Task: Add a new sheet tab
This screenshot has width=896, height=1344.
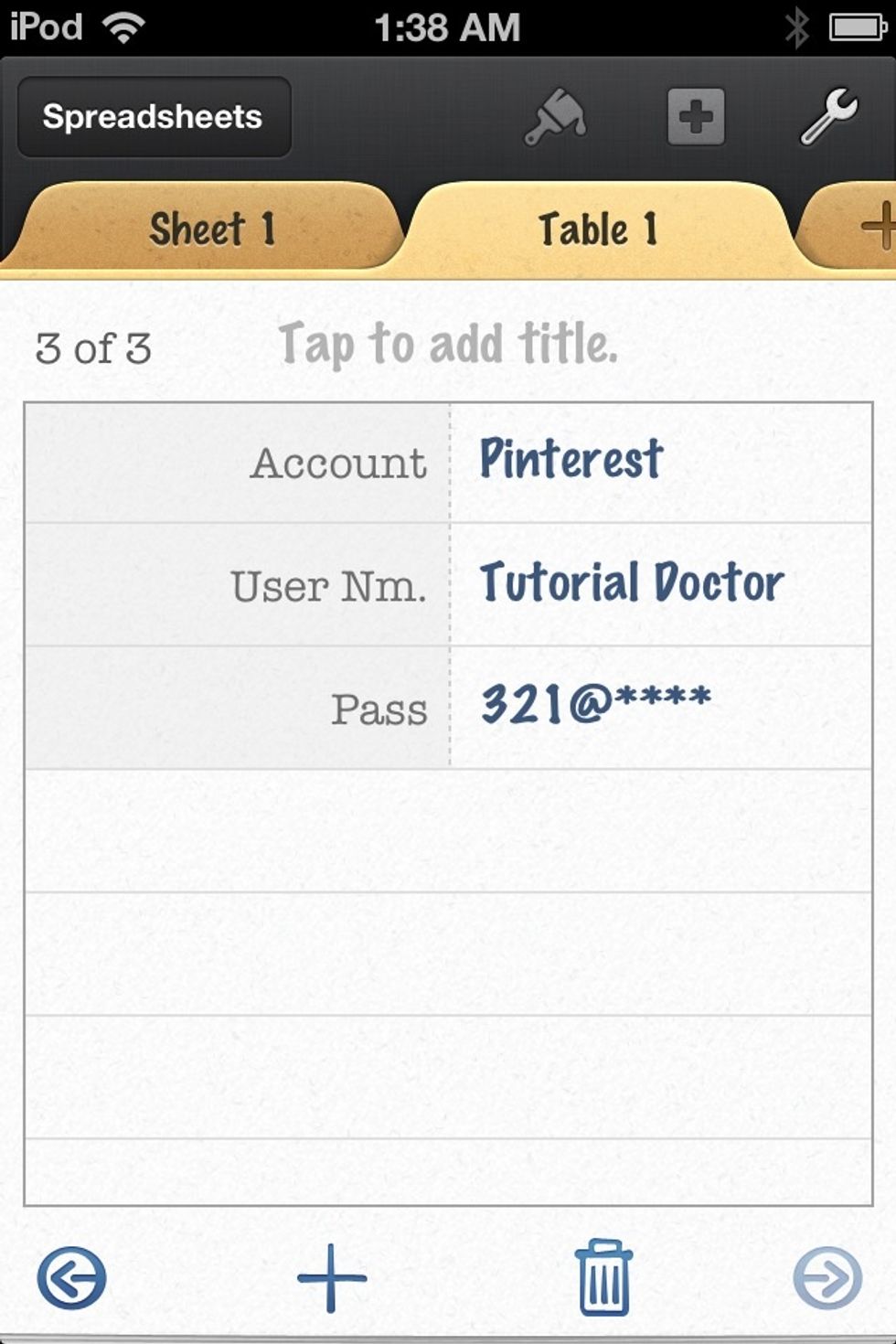Action: click(873, 227)
